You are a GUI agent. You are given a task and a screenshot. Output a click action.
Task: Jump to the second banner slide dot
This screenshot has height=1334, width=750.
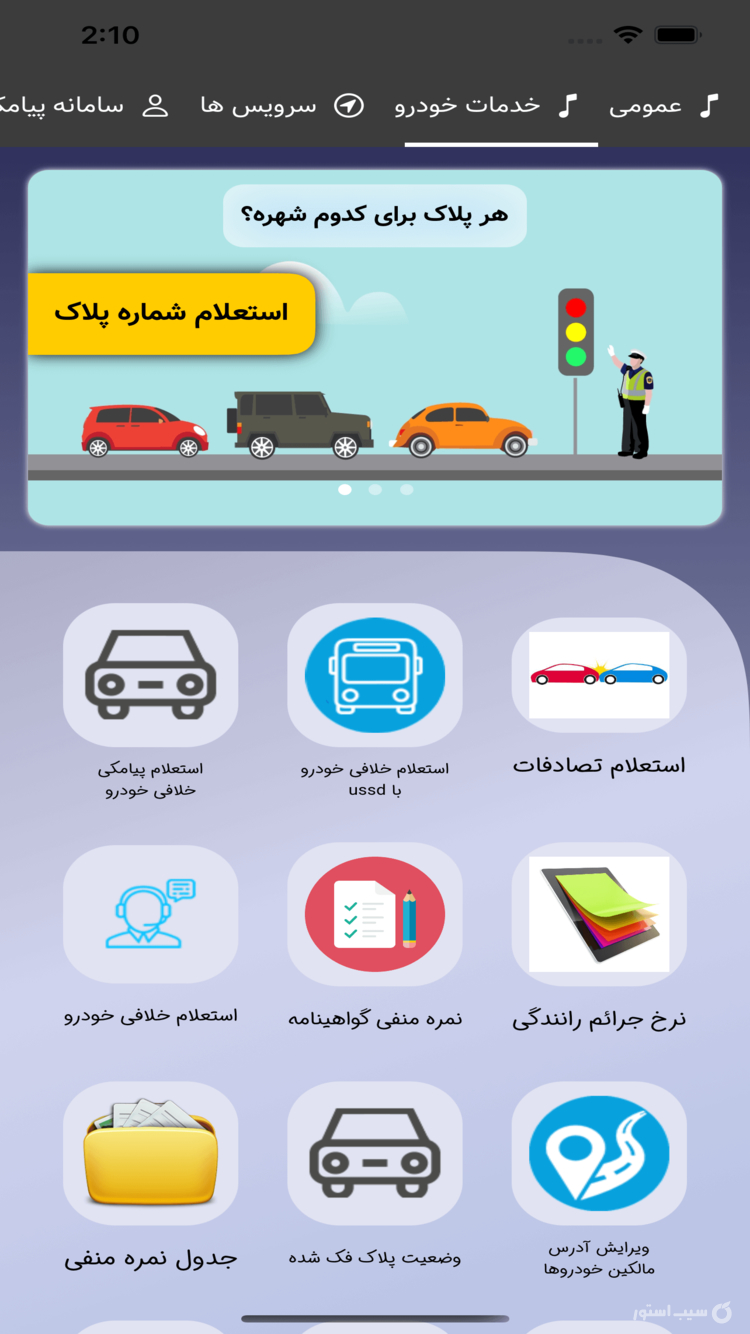click(375, 490)
